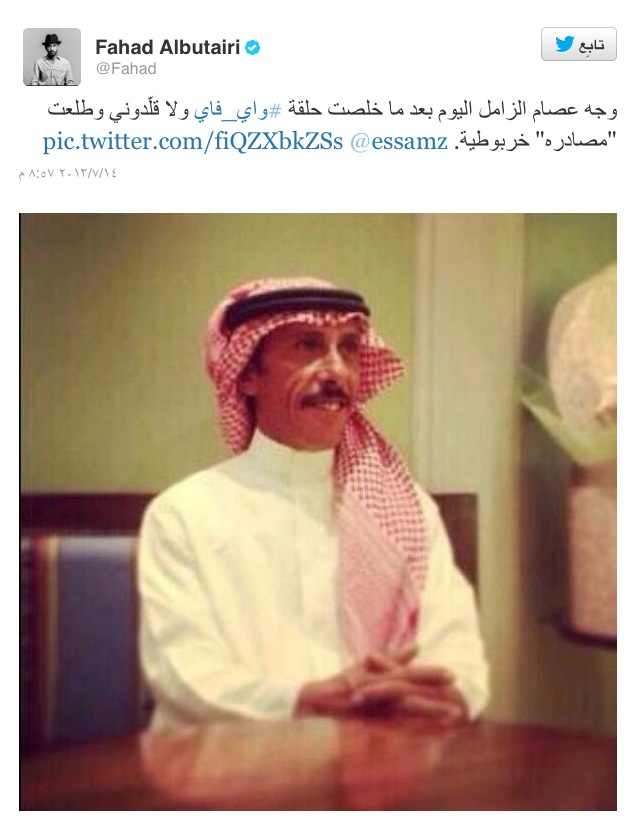The width and height of the screenshot is (630, 823).
Task: Open the @Fahad profile name link
Action: 168,47
